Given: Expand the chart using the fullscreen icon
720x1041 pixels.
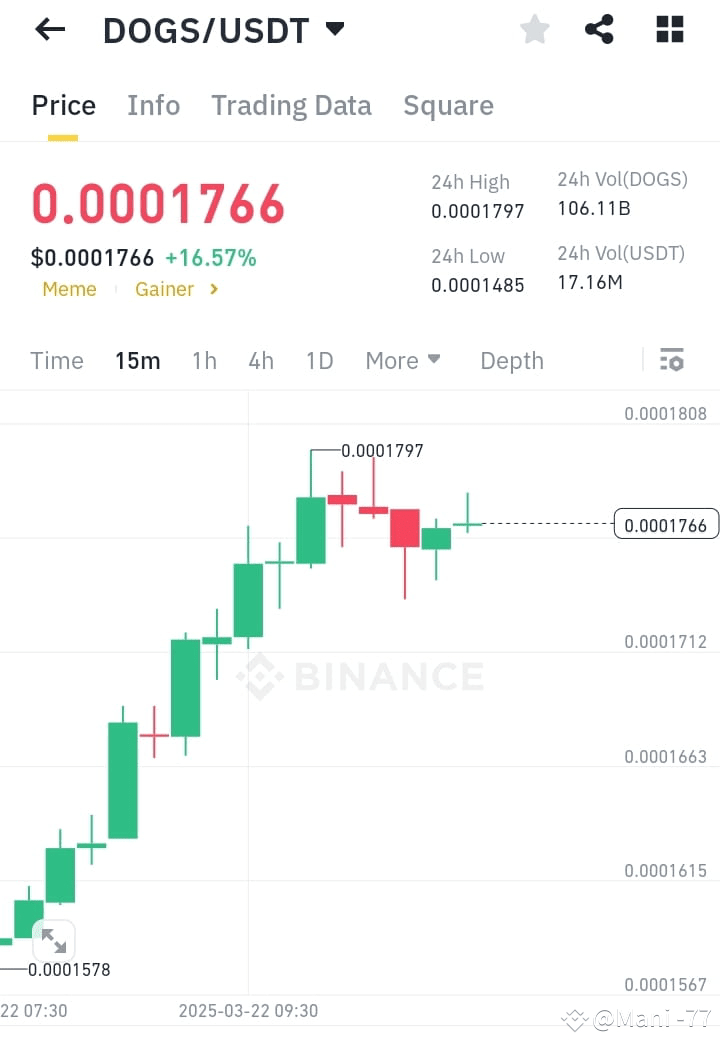Looking at the screenshot, I should [54, 939].
